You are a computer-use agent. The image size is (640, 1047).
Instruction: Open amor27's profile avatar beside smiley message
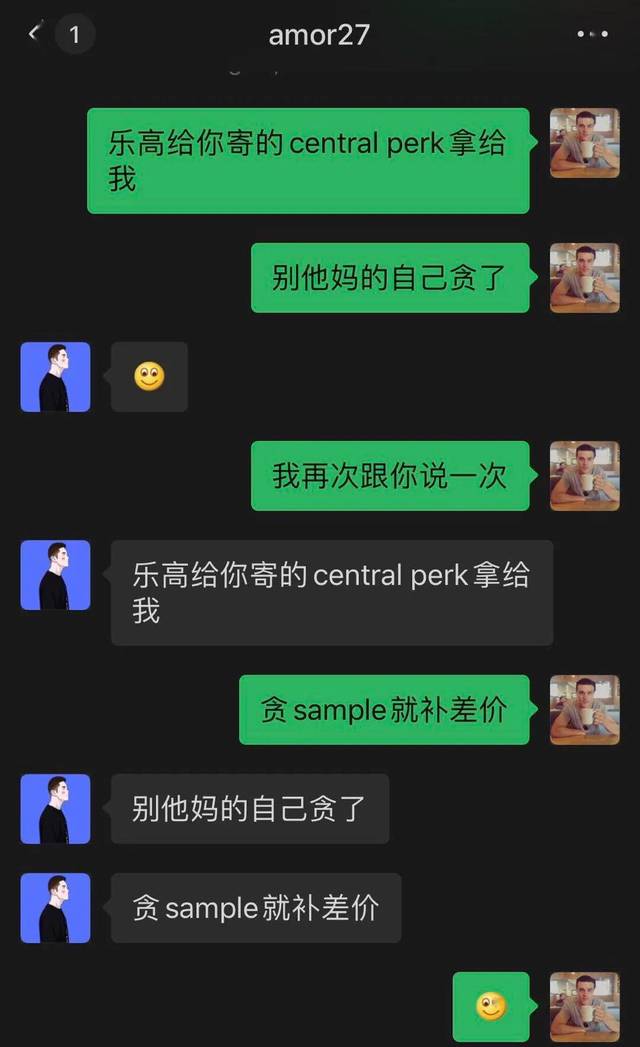point(55,377)
